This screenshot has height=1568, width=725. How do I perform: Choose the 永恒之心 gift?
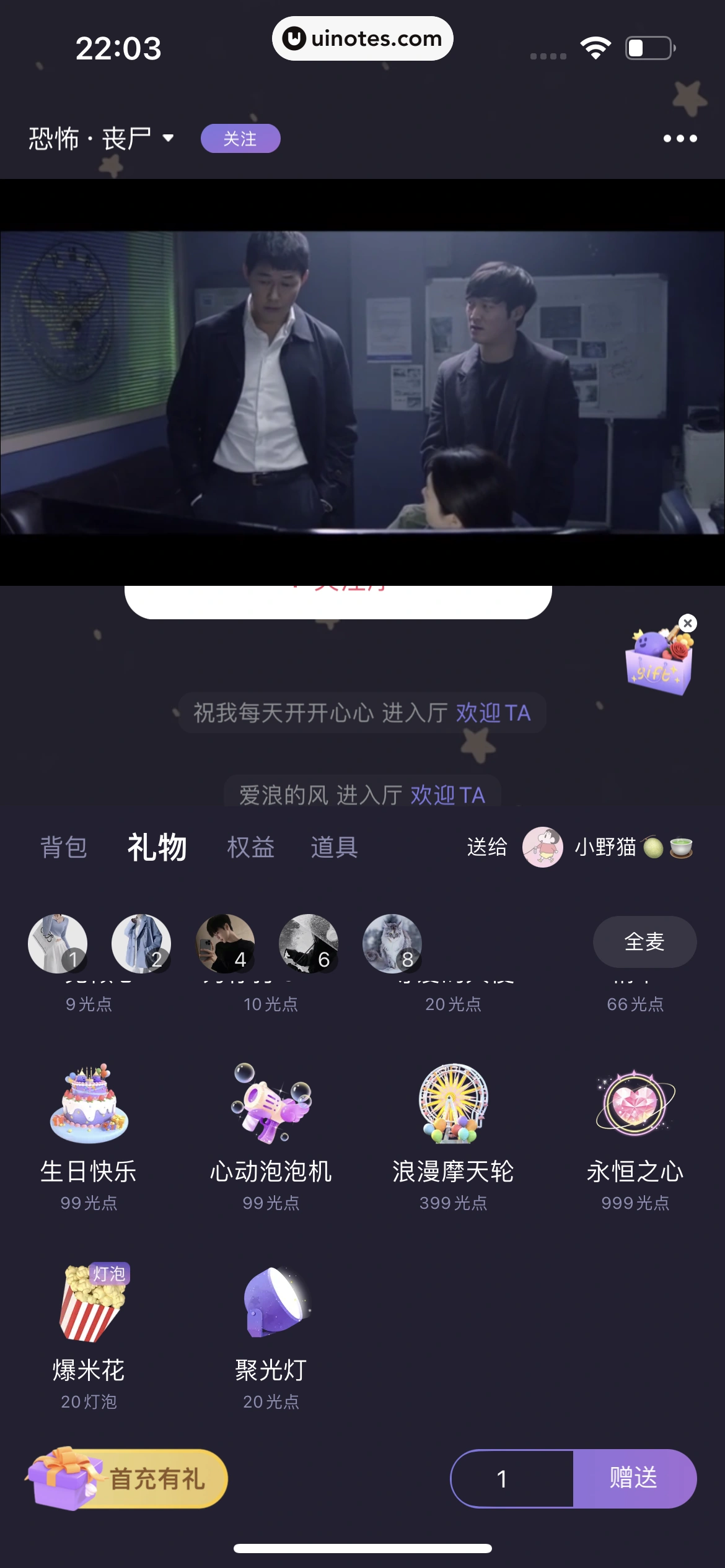635,1133
